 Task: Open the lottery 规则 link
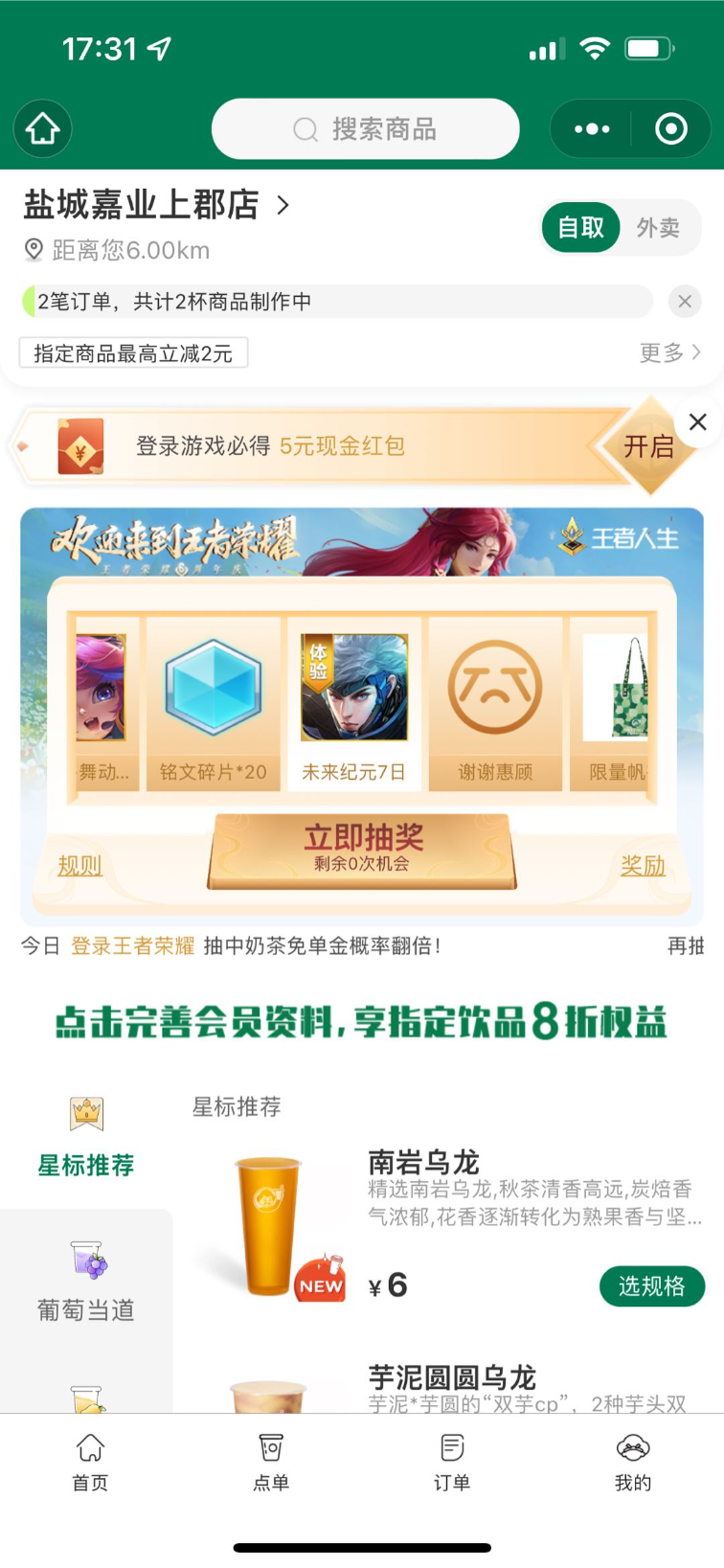click(79, 866)
